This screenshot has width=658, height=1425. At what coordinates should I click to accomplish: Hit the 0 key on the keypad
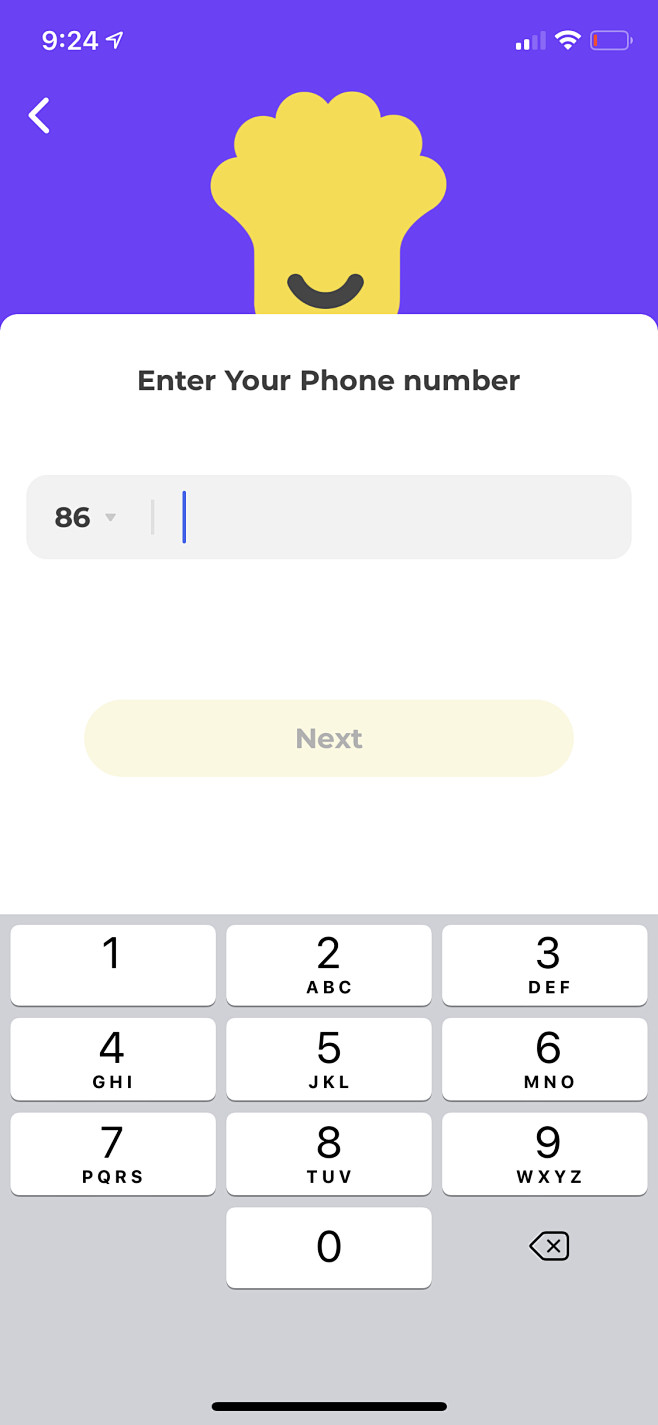[x=329, y=1247]
